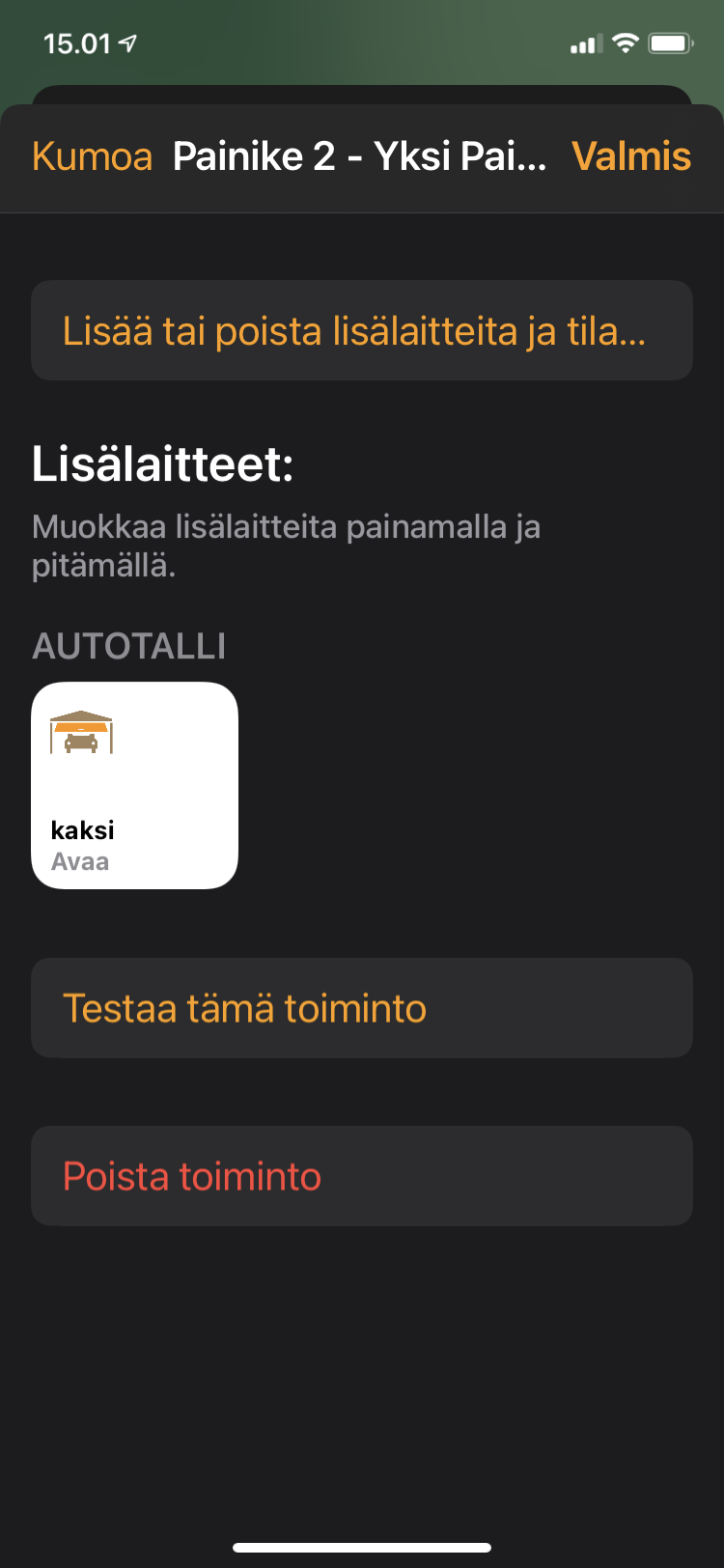This screenshot has width=724, height=1568.
Task: Run Testaa tämä toiminto
Action: [361, 1008]
